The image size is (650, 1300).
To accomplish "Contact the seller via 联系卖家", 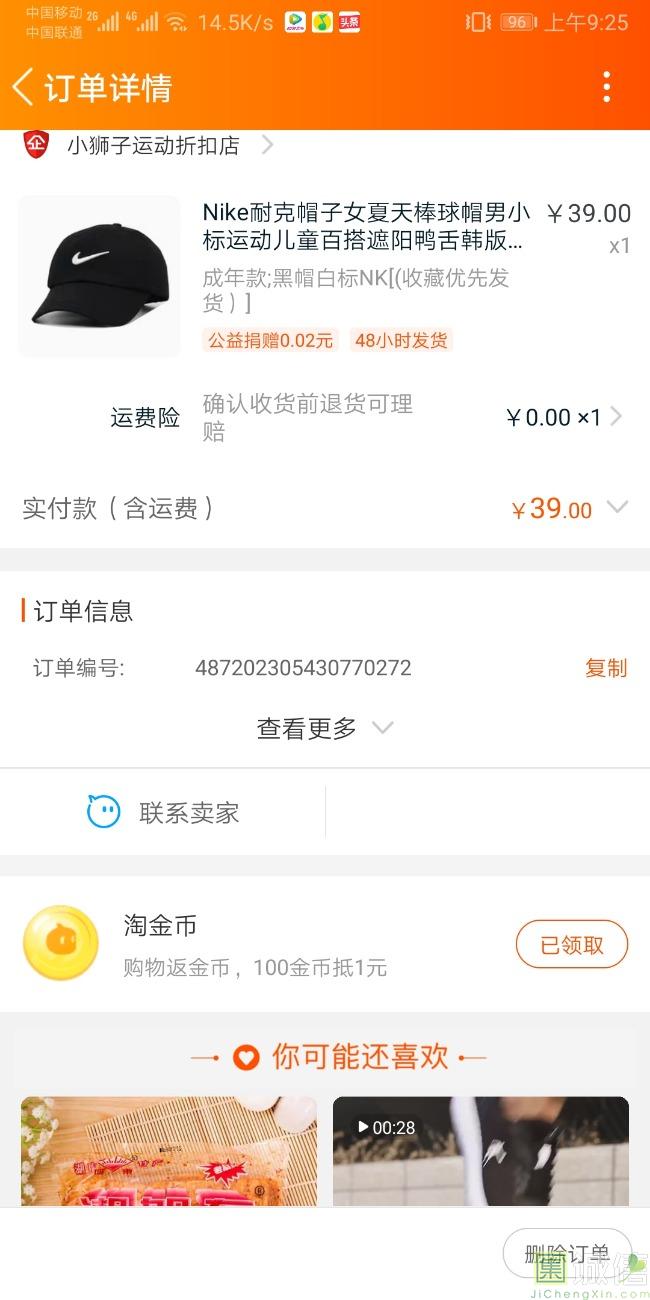I will (165, 812).
